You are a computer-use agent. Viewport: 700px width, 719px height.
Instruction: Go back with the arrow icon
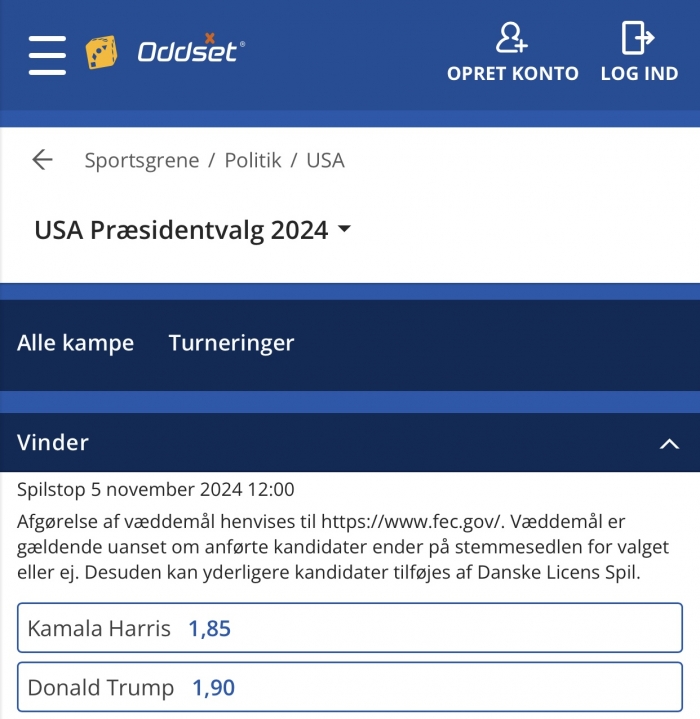pos(42,160)
